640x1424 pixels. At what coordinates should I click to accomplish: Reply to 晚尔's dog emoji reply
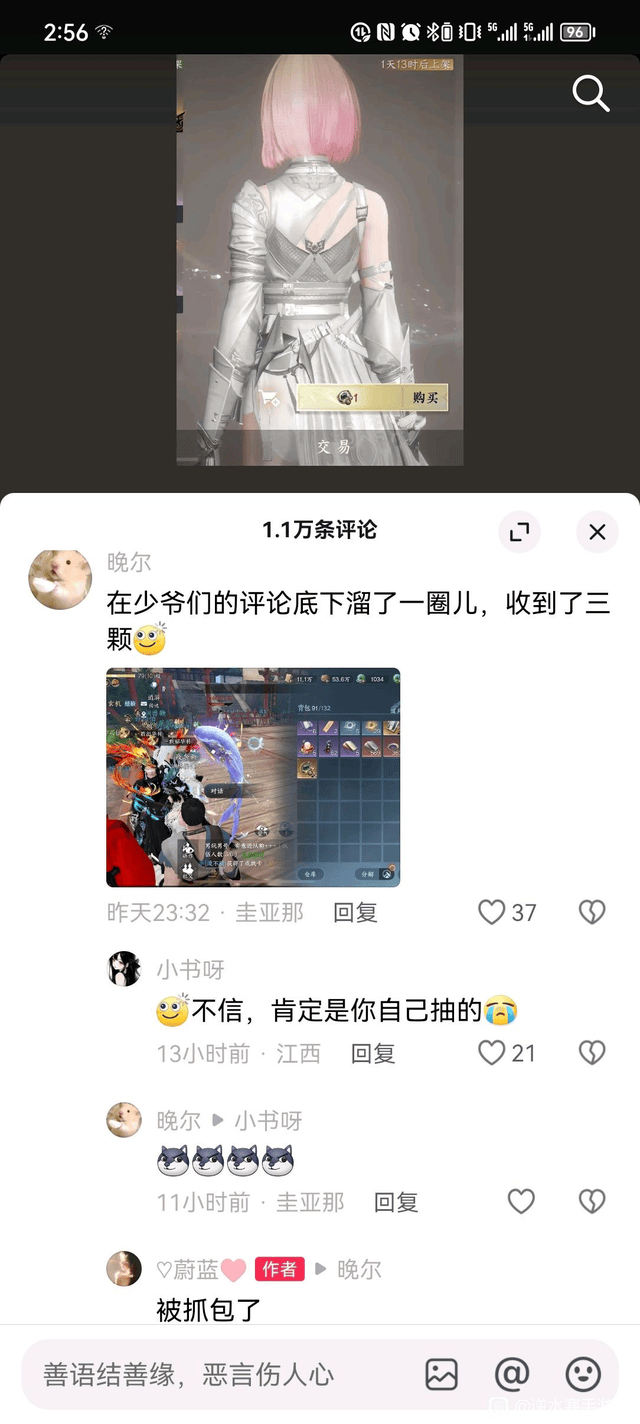(395, 1202)
